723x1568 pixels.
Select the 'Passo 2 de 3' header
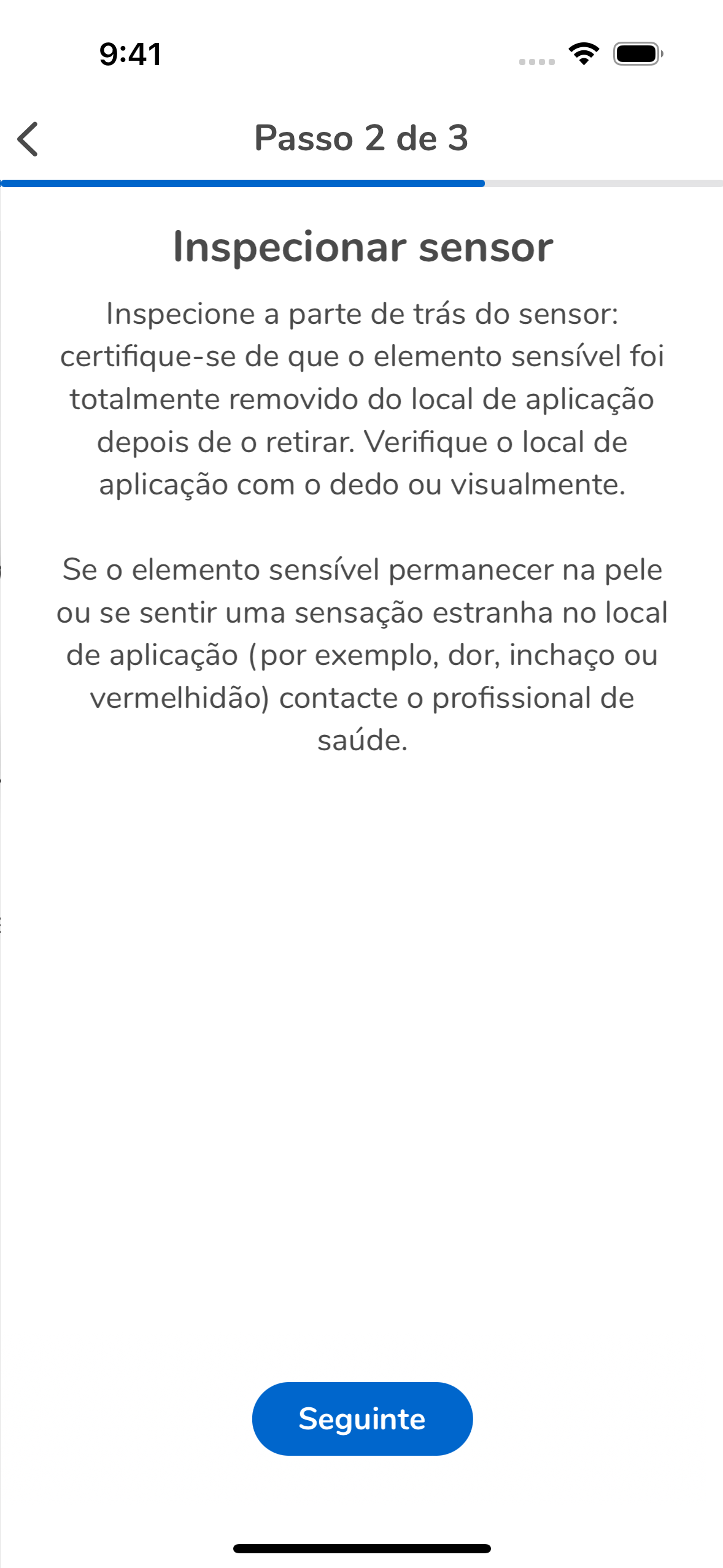pyautogui.click(x=361, y=139)
